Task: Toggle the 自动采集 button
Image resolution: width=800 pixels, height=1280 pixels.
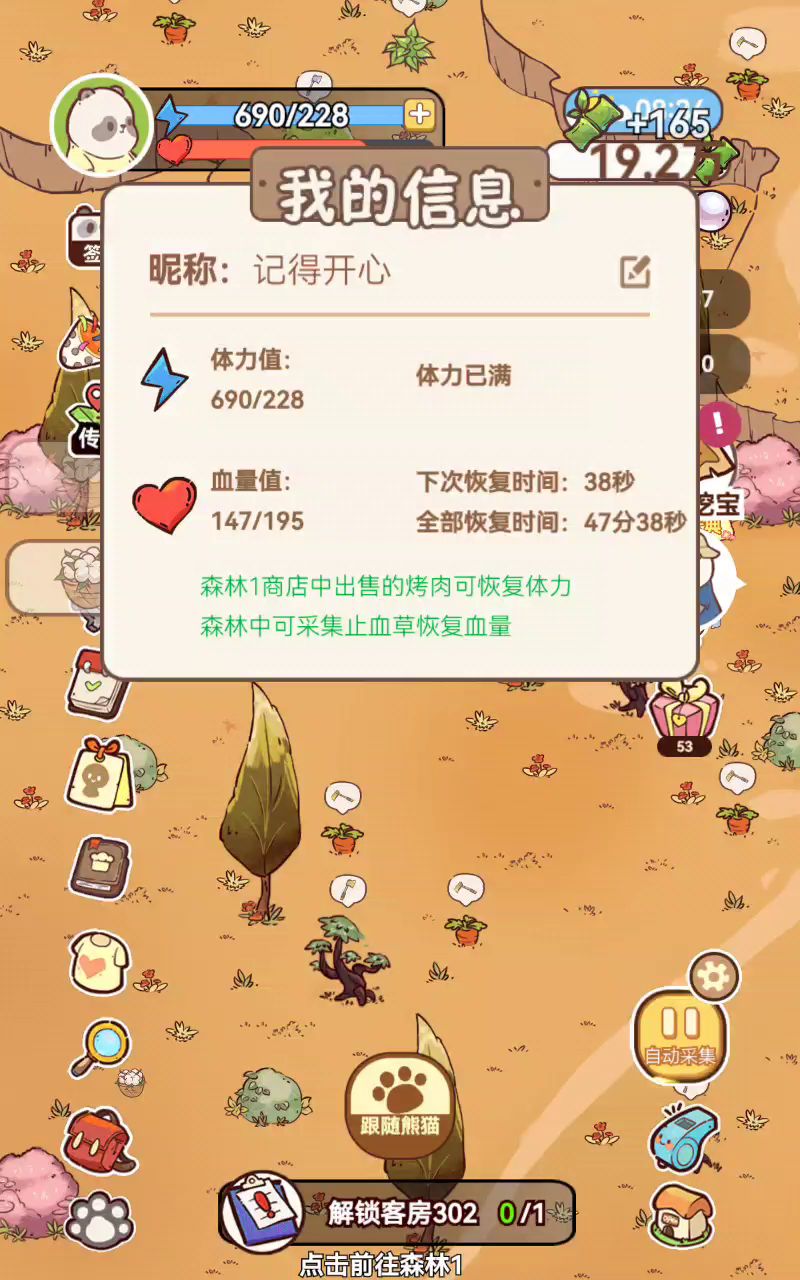Action: click(x=680, y=1034)
